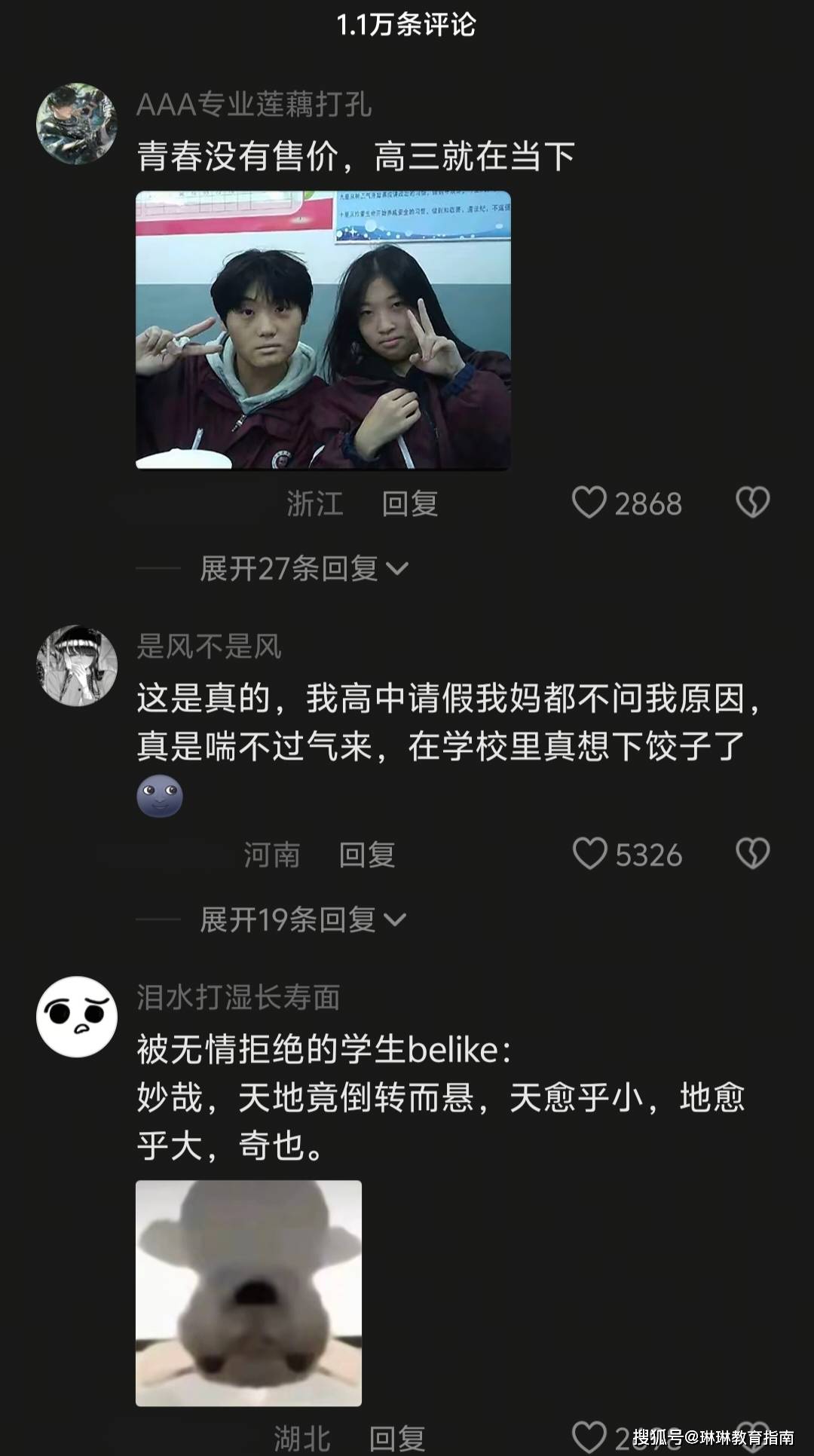Dislike the comment by 是风不是风

[752, 854]
